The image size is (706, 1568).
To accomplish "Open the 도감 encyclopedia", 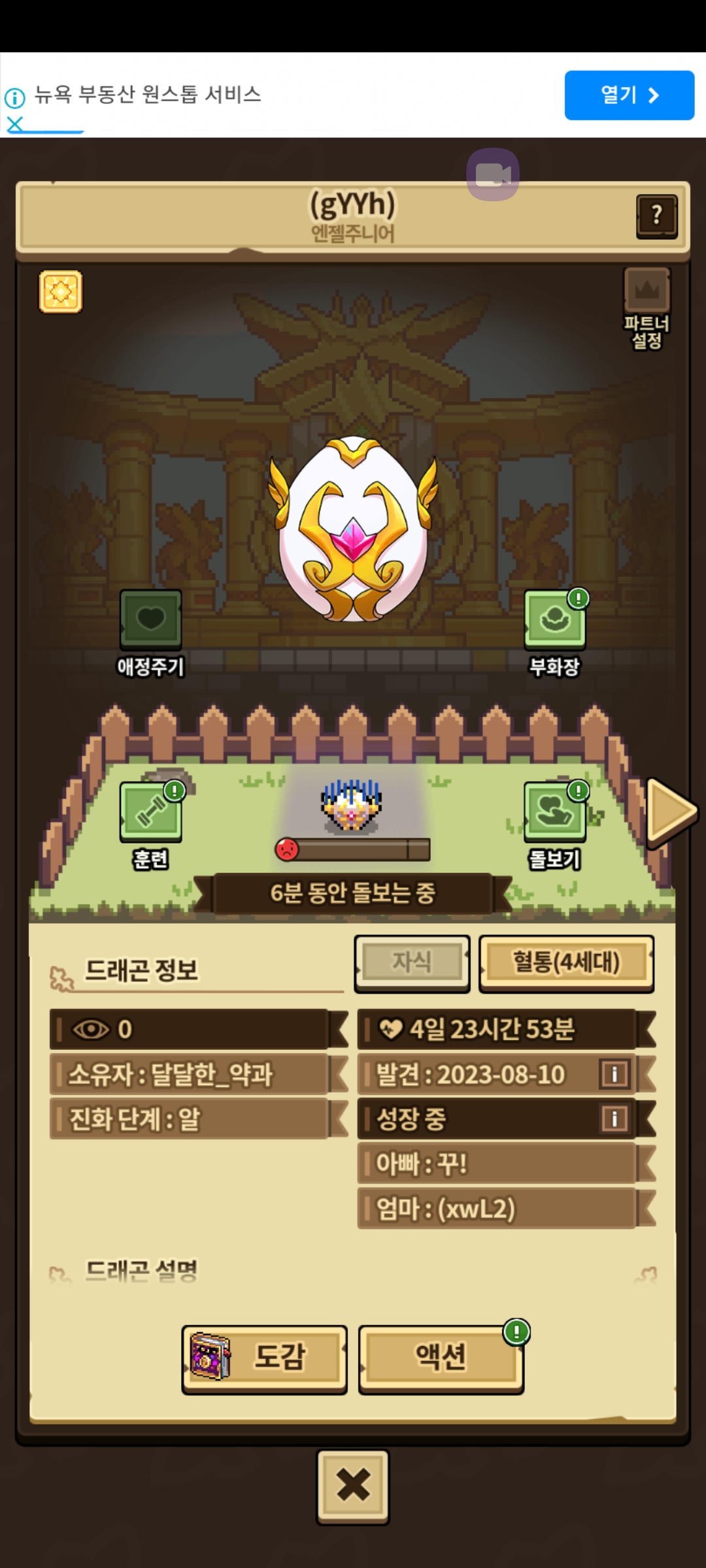I will [264, 1358].
